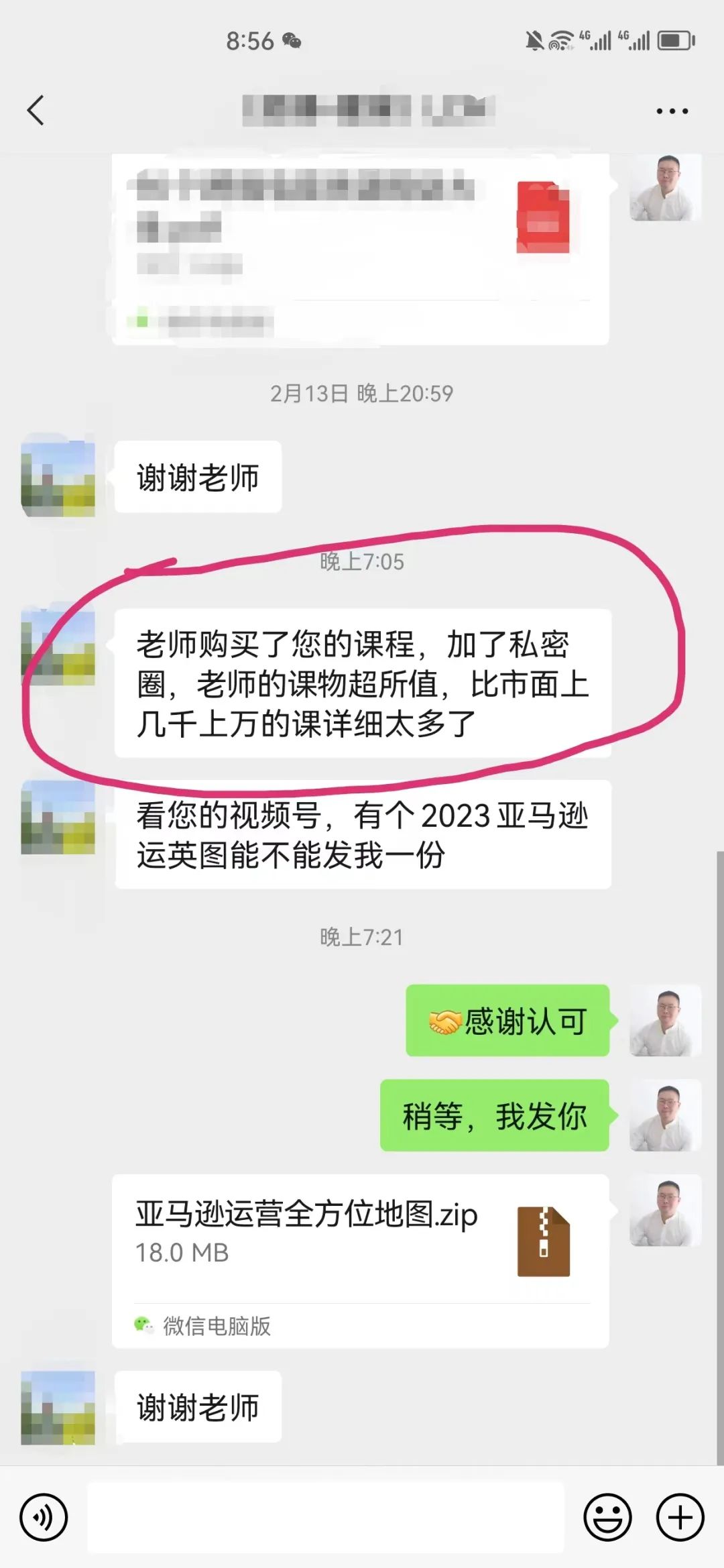Focus the message text field

(x=326, y=1517)
